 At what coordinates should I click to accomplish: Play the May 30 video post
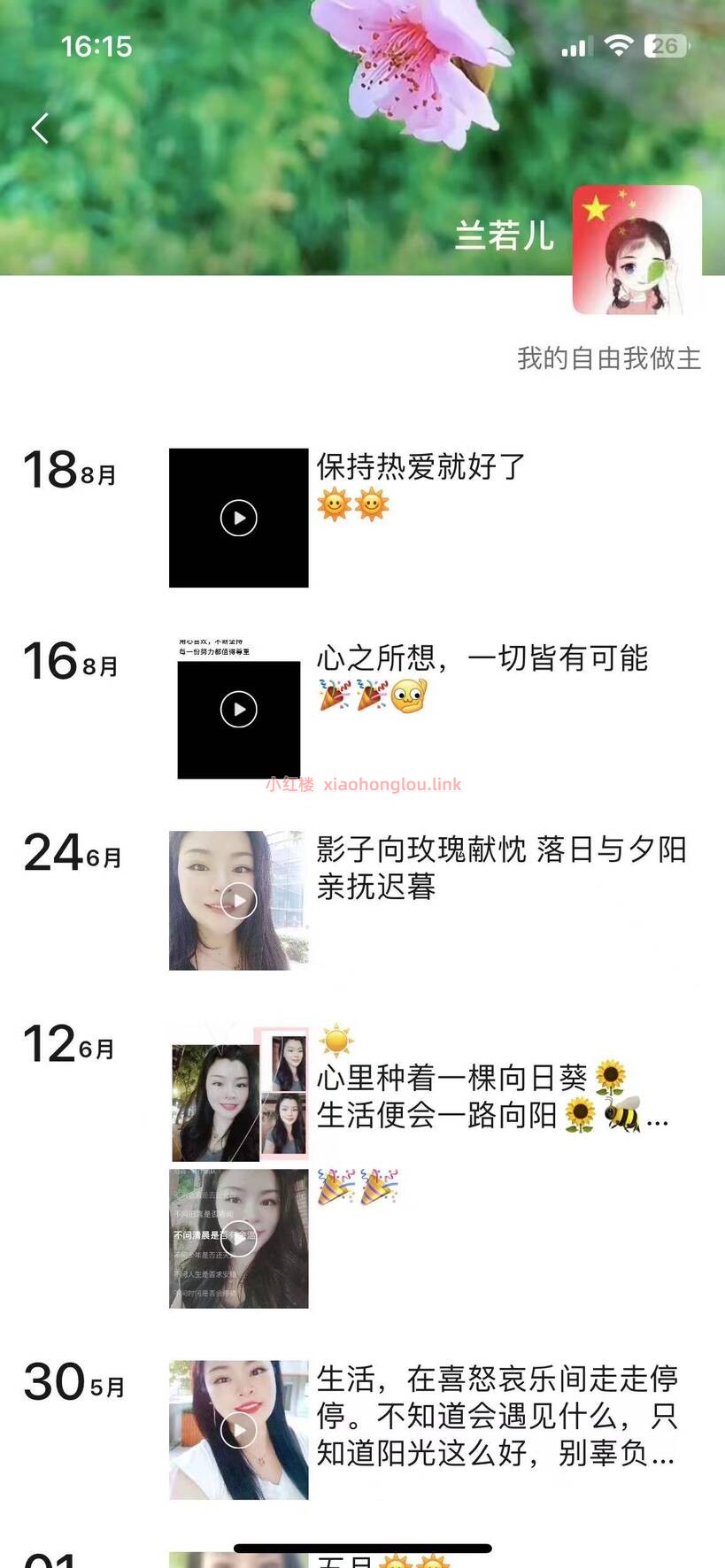coord(237,1429)
